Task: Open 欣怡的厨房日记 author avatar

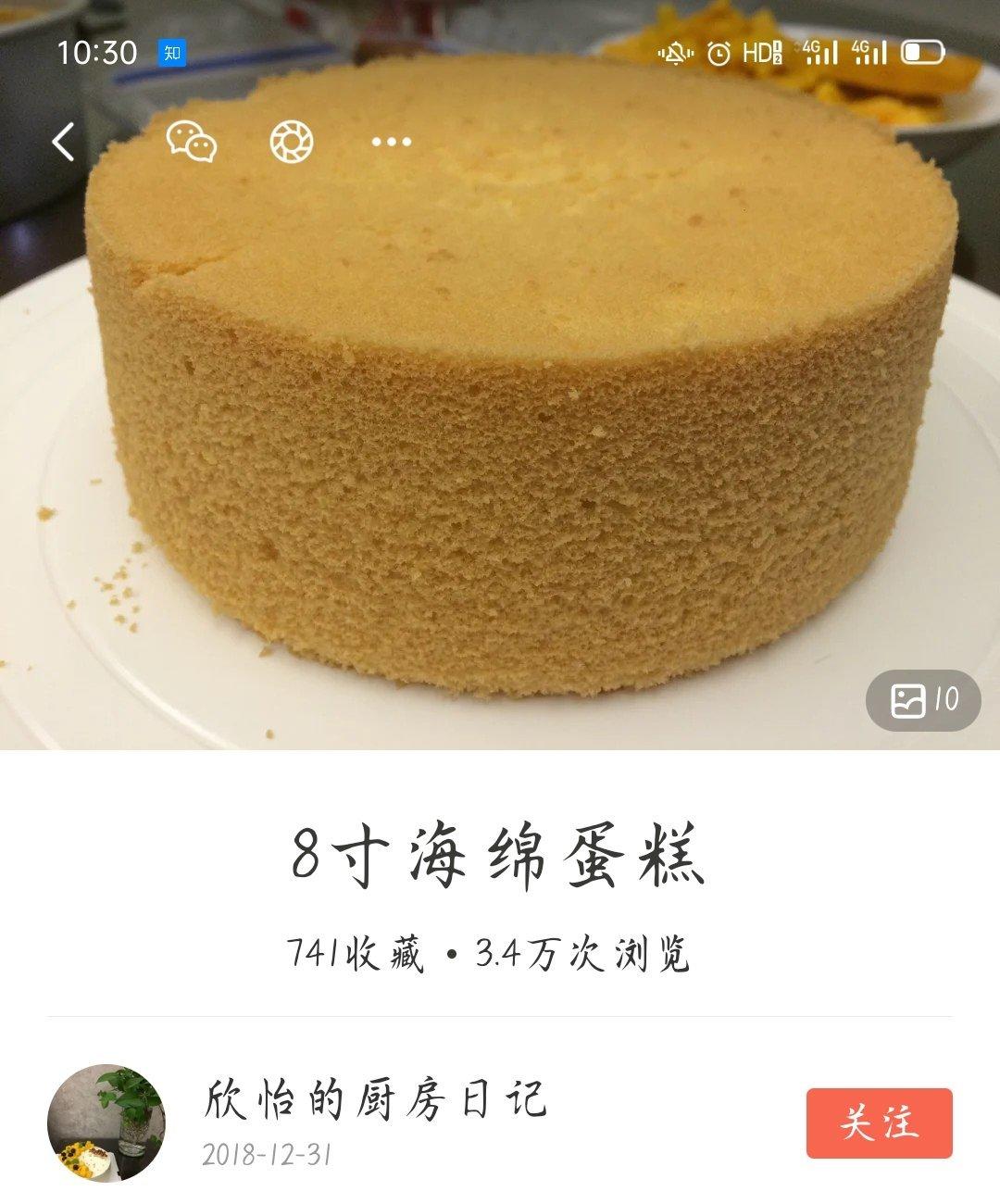Action: tap(106, 1123)
